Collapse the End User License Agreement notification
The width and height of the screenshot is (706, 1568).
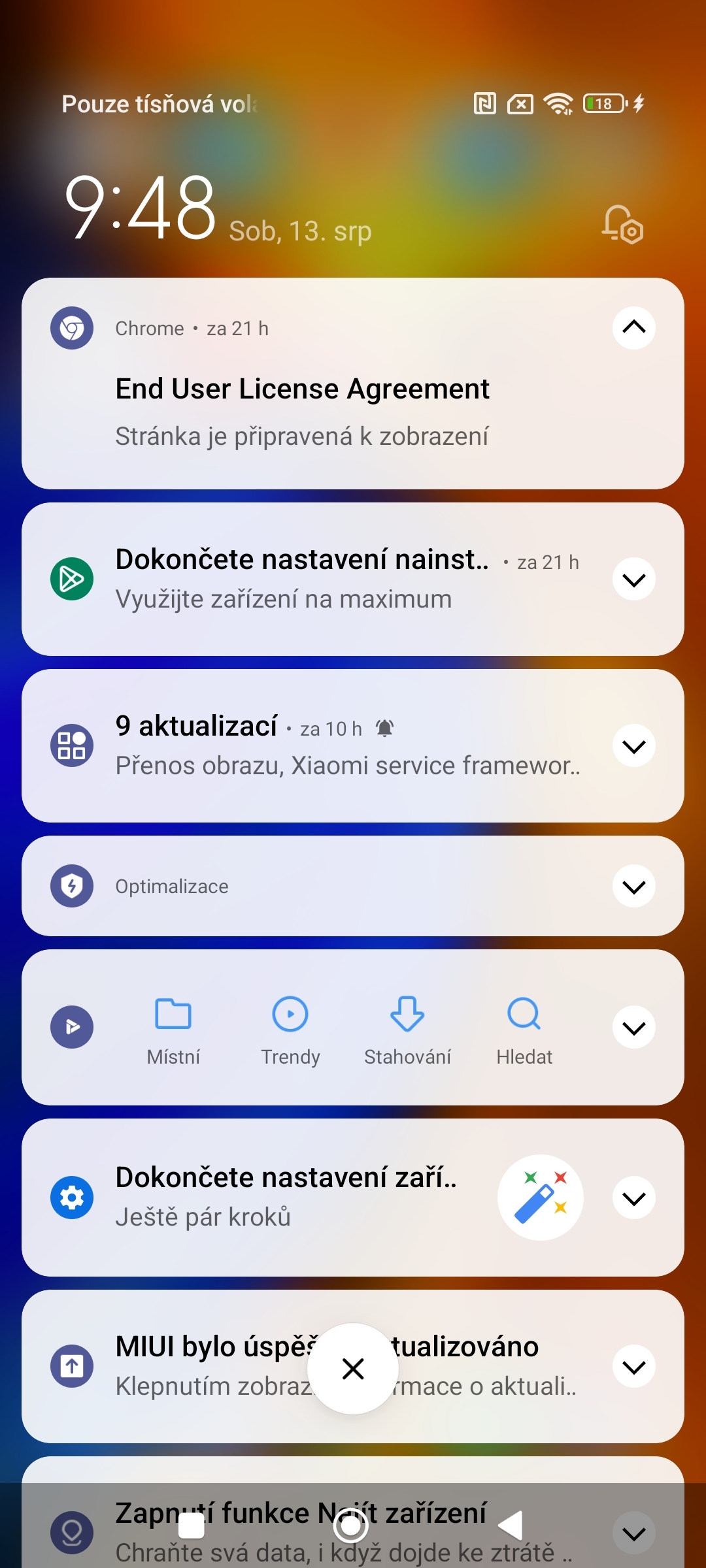(632, 328)
